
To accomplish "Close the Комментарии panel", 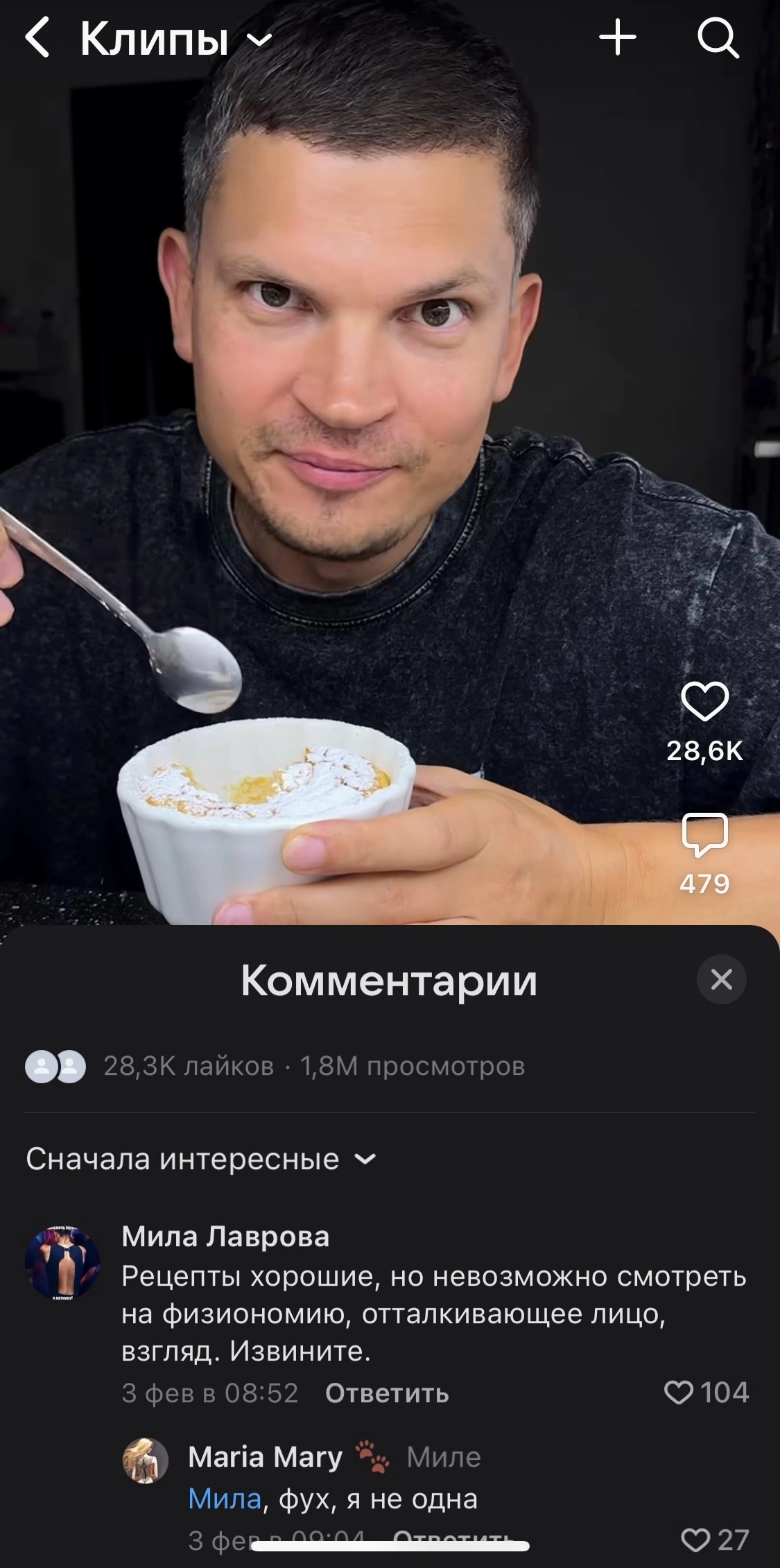I will tap(721, 979).
